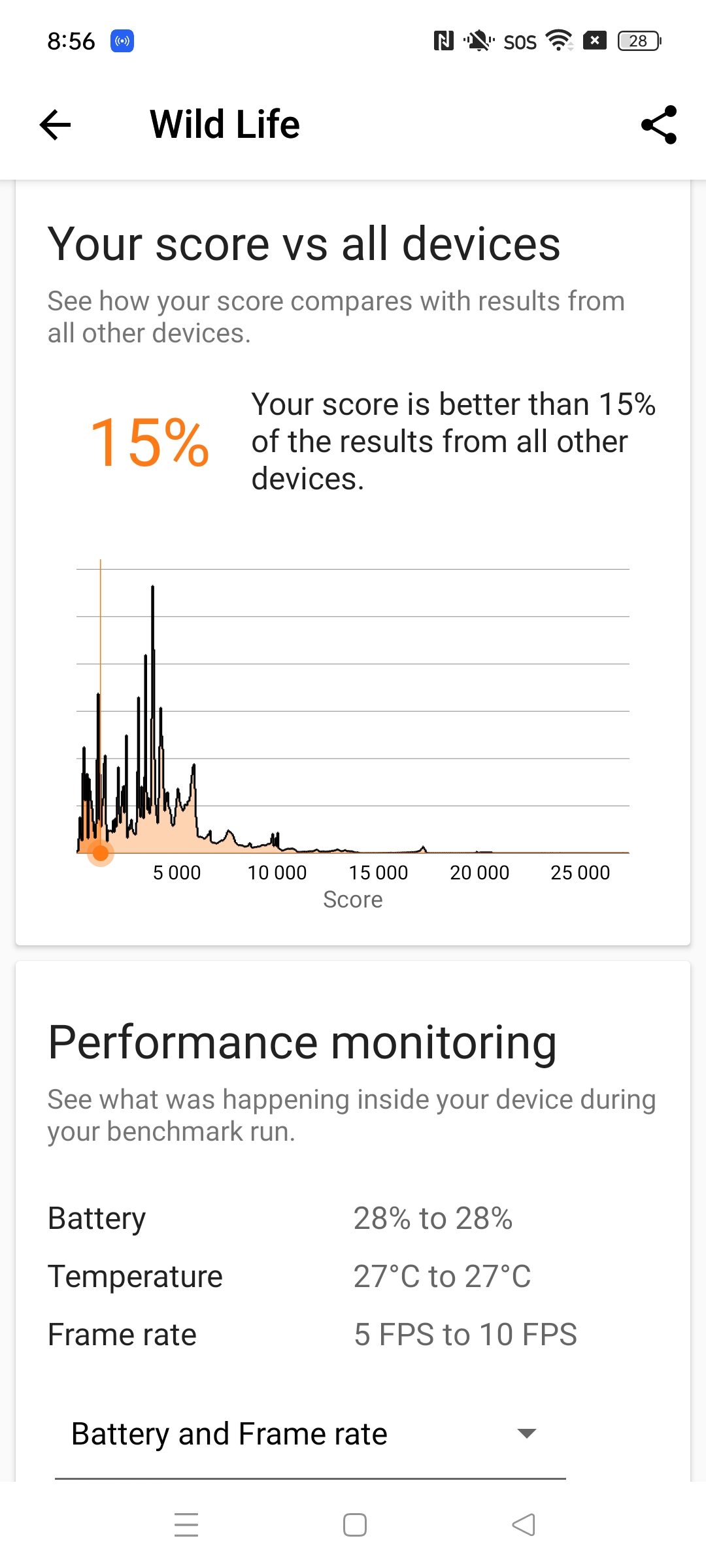Go back from Wild Life results
This screenshot has width=706, height=1568.
click(55, 125)
